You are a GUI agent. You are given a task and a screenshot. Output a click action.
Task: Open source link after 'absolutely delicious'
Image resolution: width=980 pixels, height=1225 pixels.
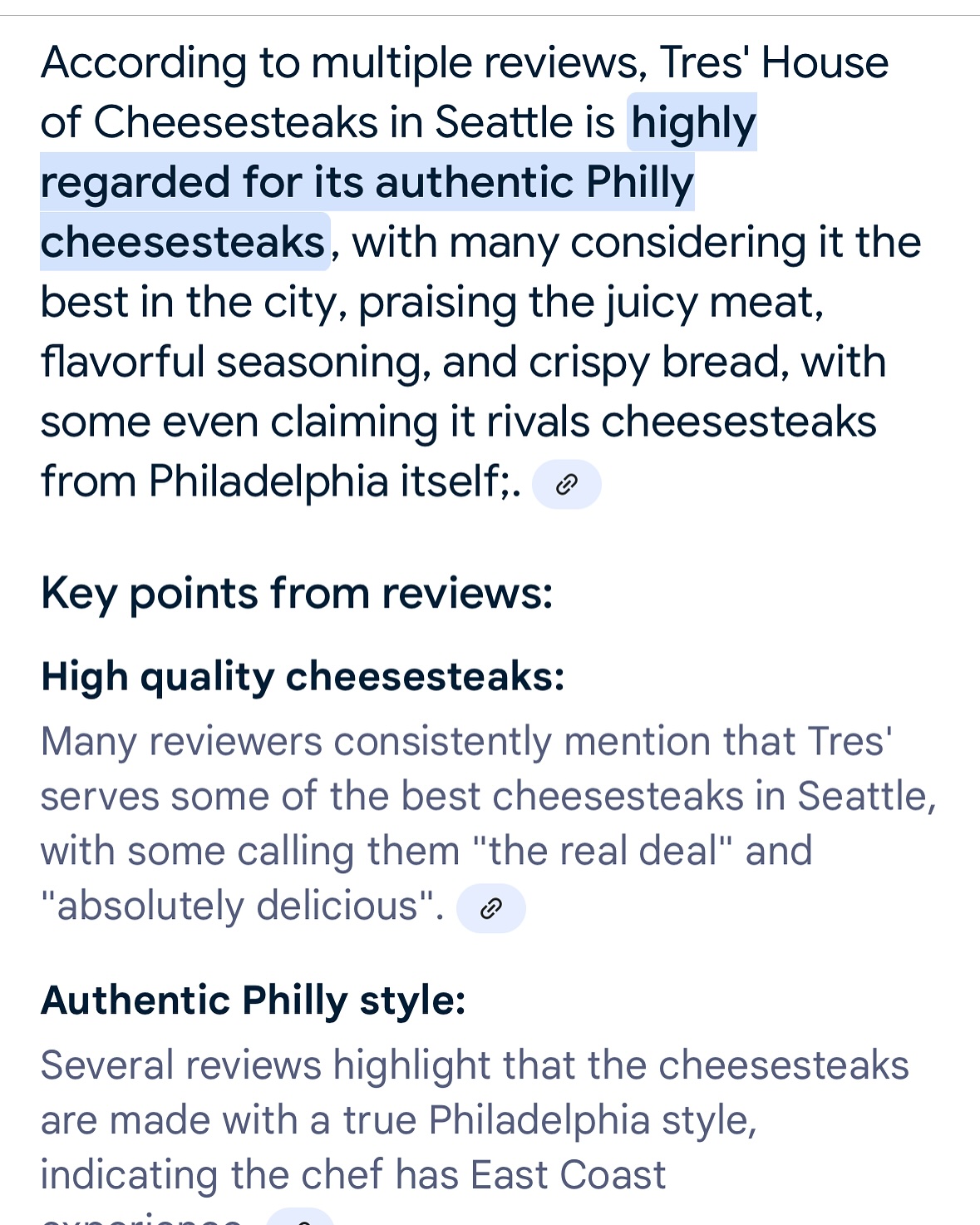491,908
